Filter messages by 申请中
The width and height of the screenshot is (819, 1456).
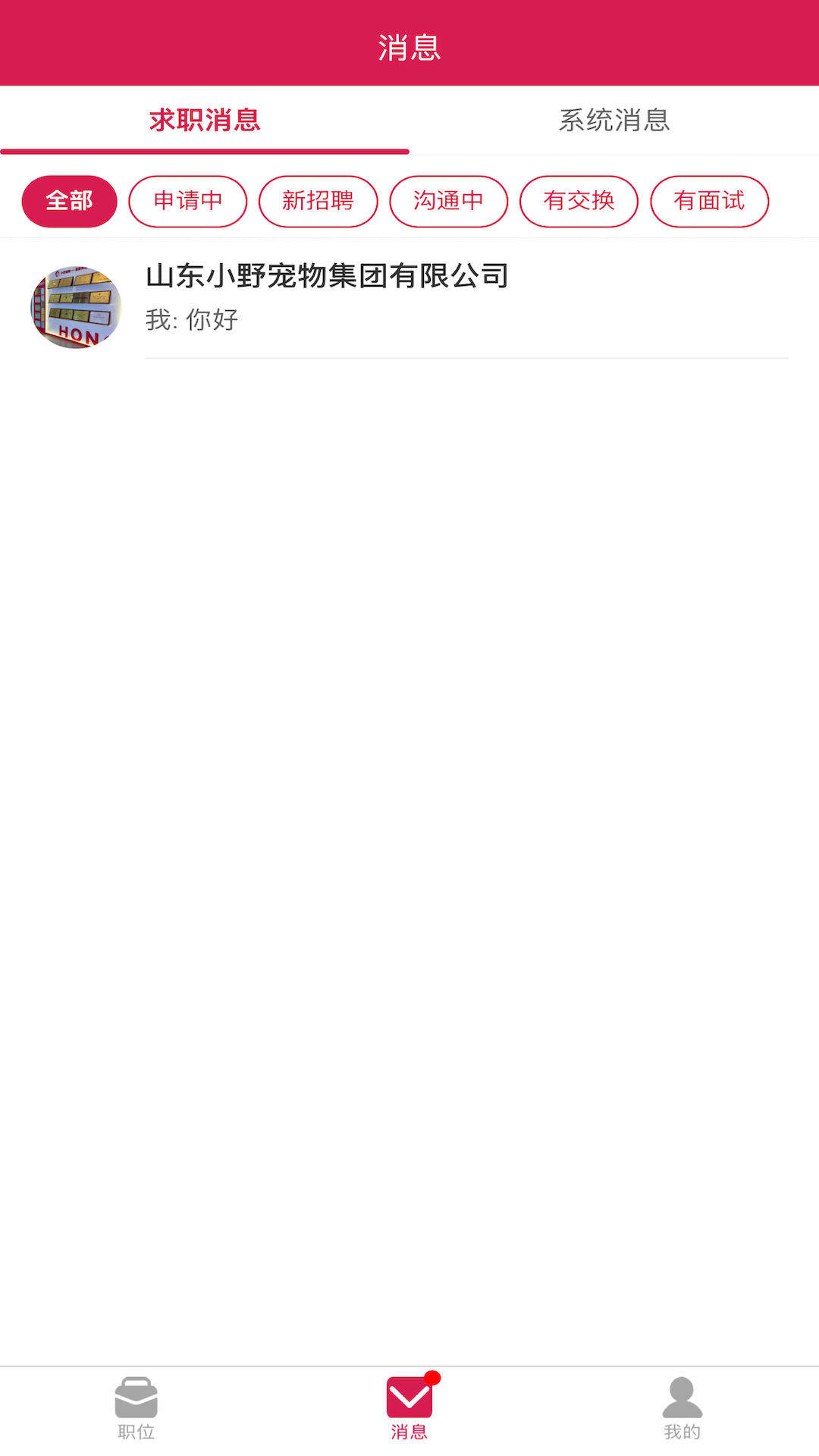[188, 202]
